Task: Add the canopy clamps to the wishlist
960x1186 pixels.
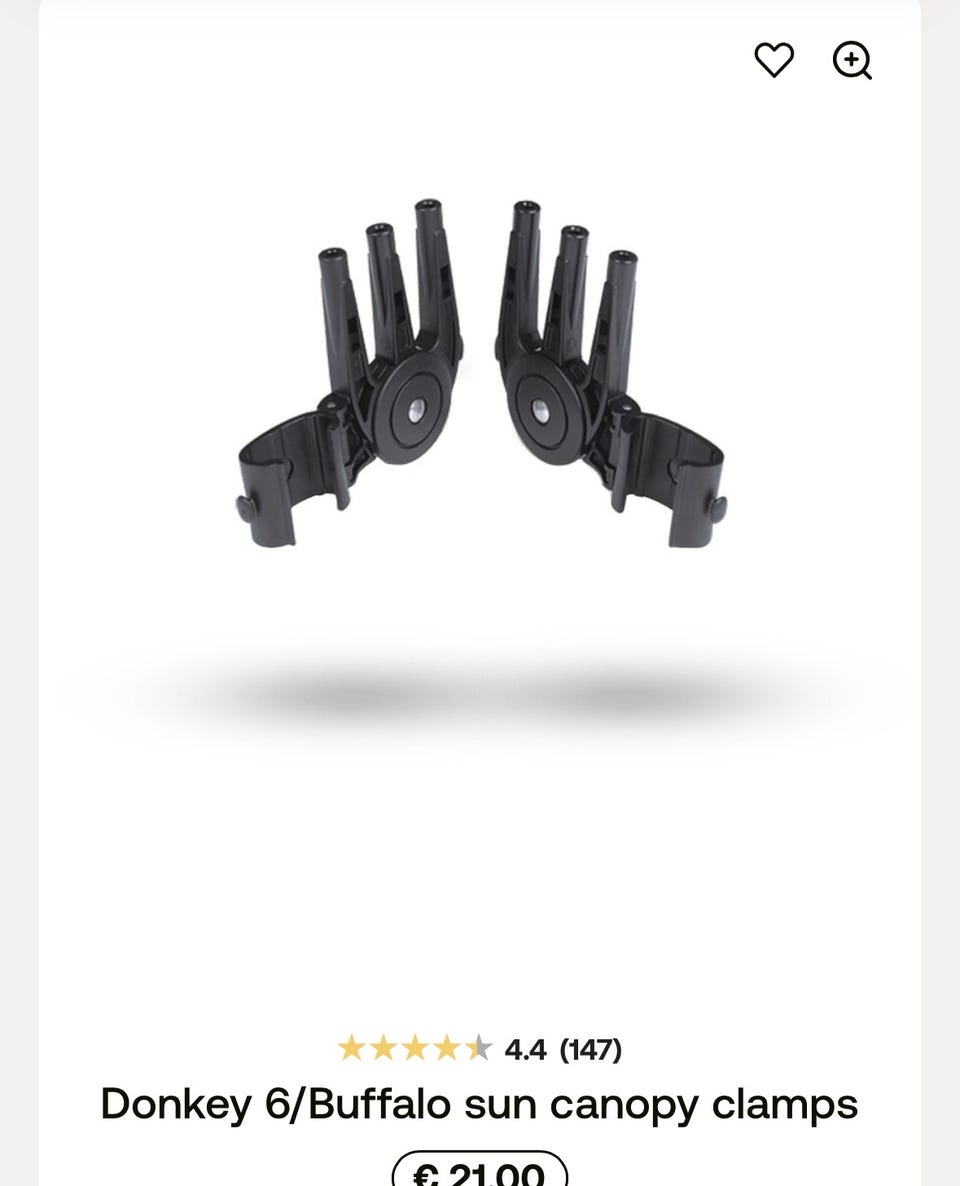Action: (773, 60)
